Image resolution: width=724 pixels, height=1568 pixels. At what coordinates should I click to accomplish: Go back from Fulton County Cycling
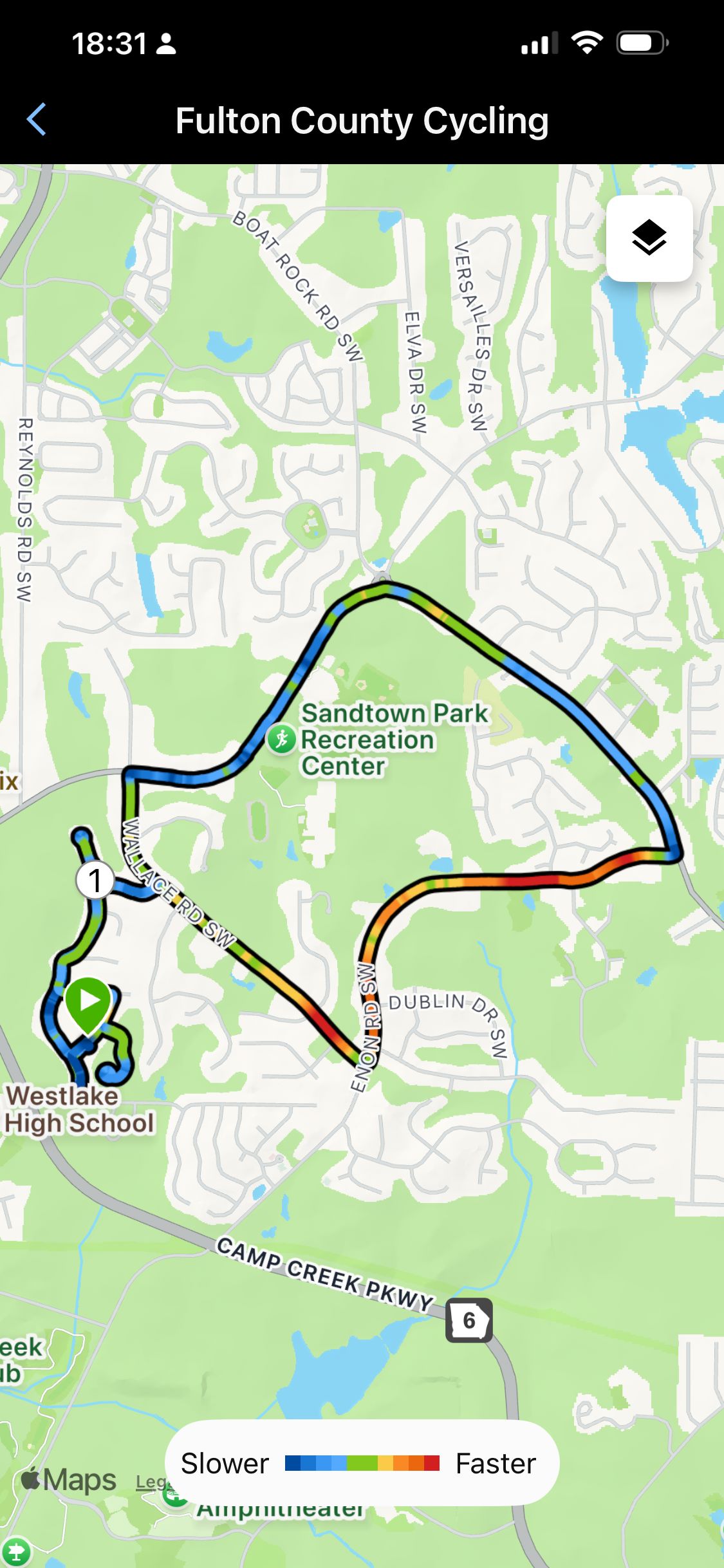pos(37,120)
